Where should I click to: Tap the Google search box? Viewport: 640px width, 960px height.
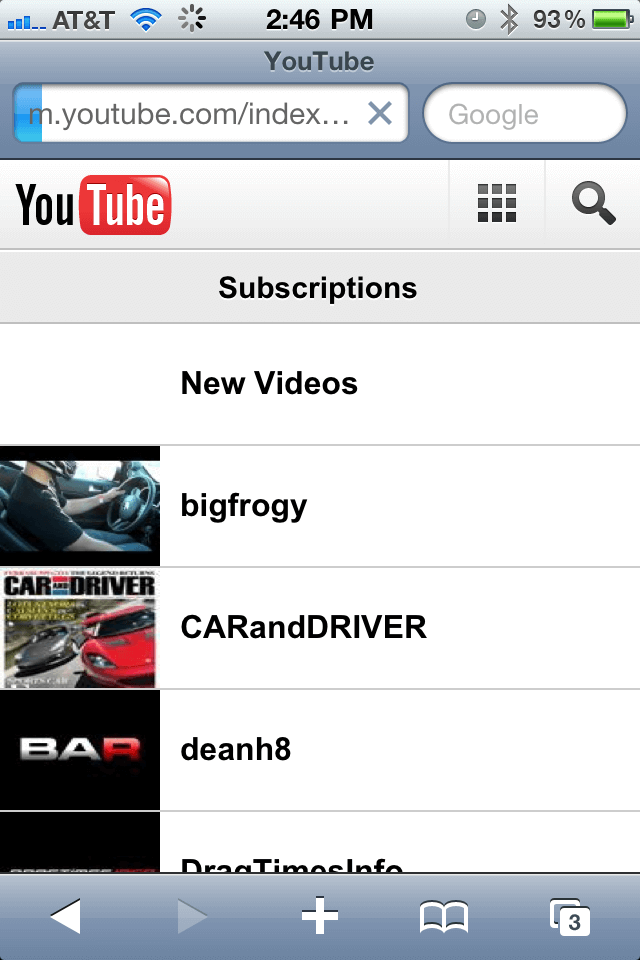point(524,114)
